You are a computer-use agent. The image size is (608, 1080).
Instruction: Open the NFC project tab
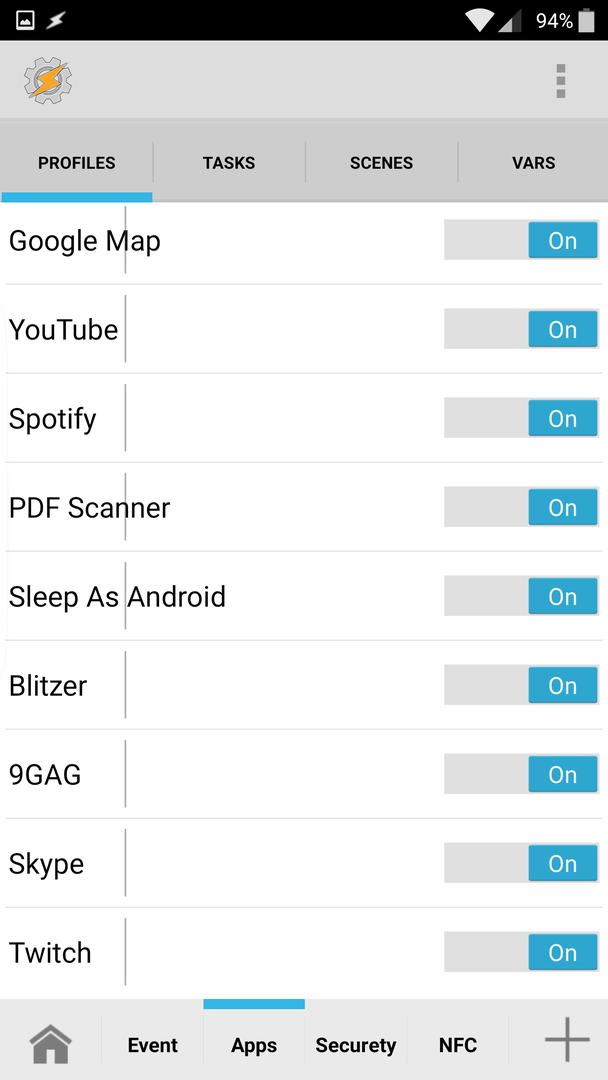458,1045
